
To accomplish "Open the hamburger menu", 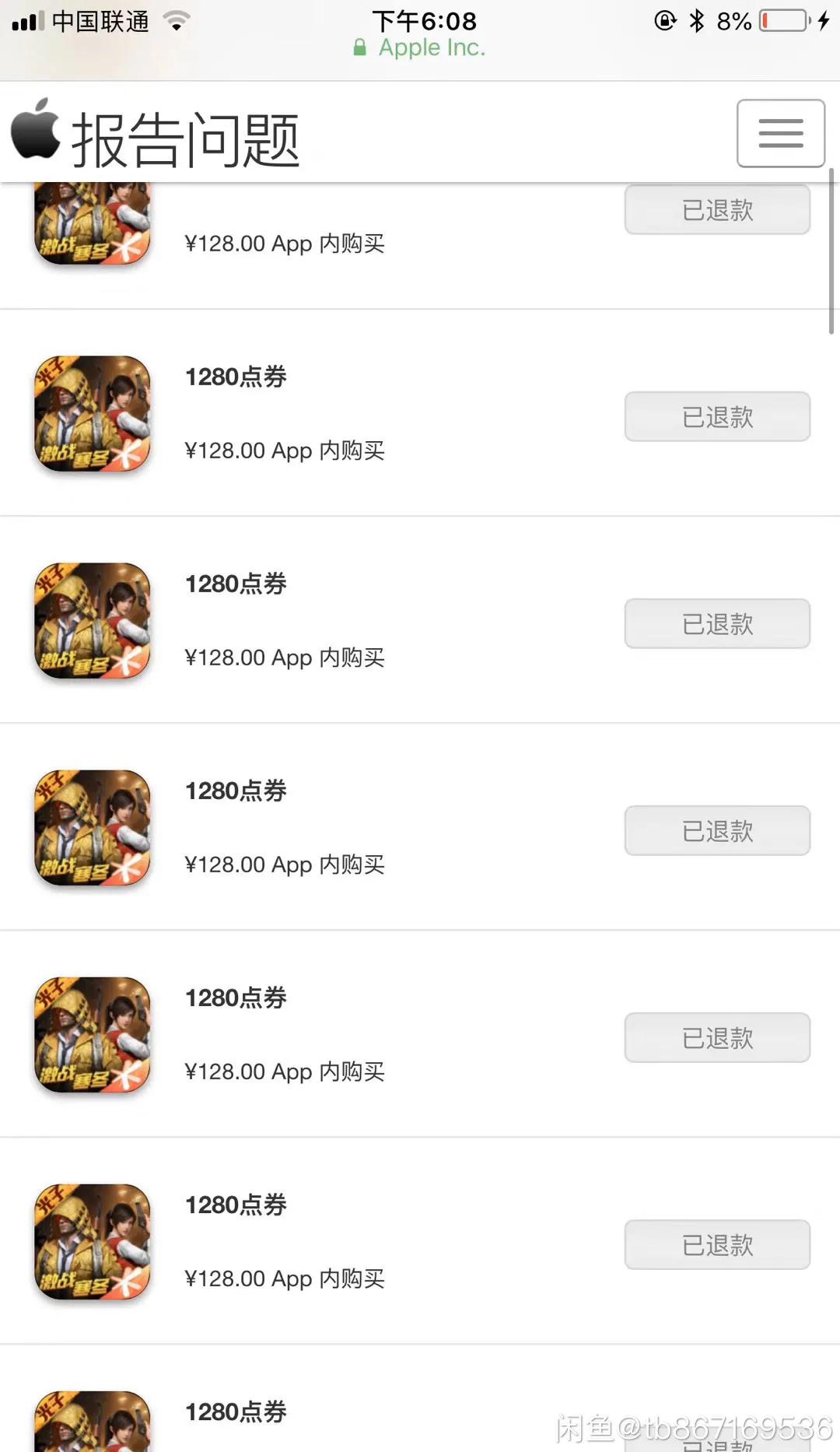I will point(780,134).
